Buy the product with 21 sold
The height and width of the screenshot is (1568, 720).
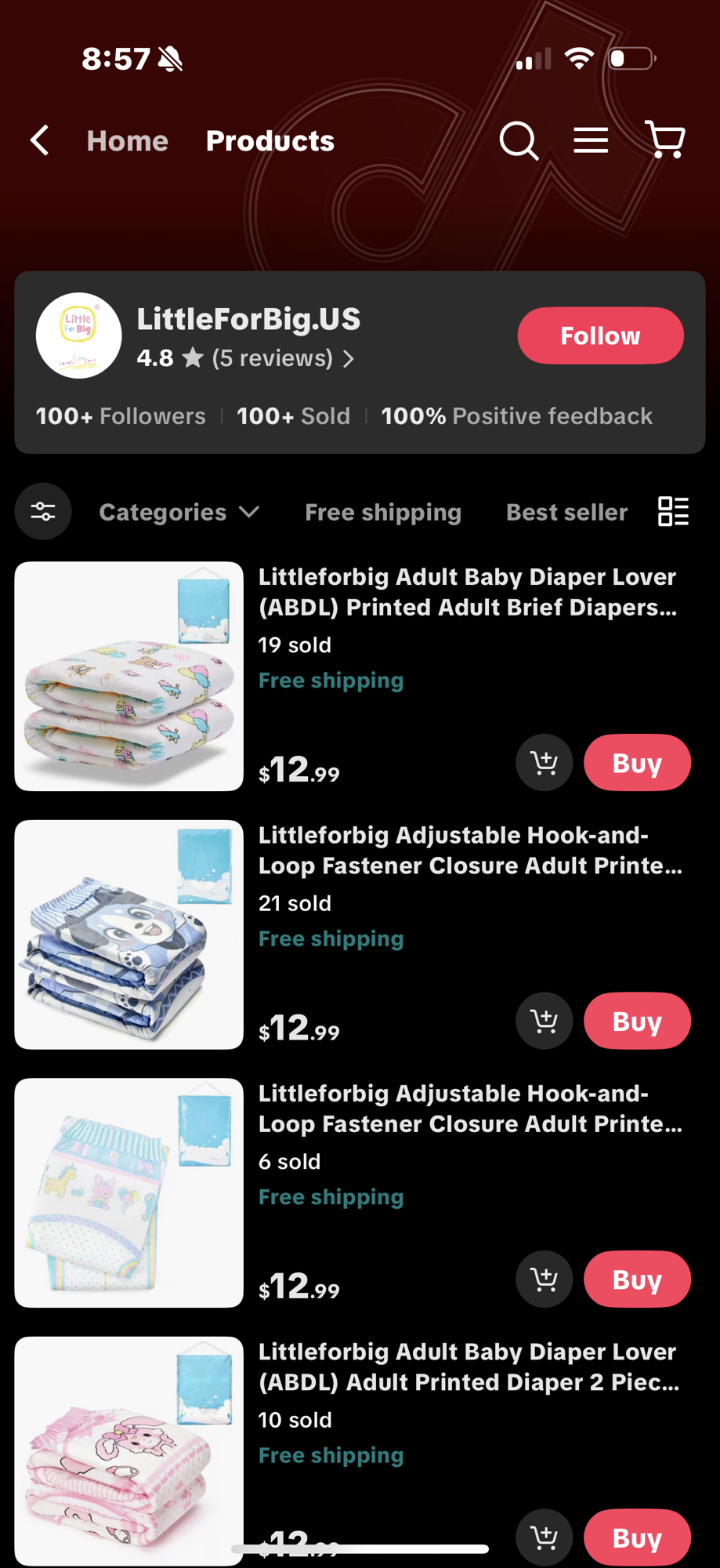[x=636, y=1021]
